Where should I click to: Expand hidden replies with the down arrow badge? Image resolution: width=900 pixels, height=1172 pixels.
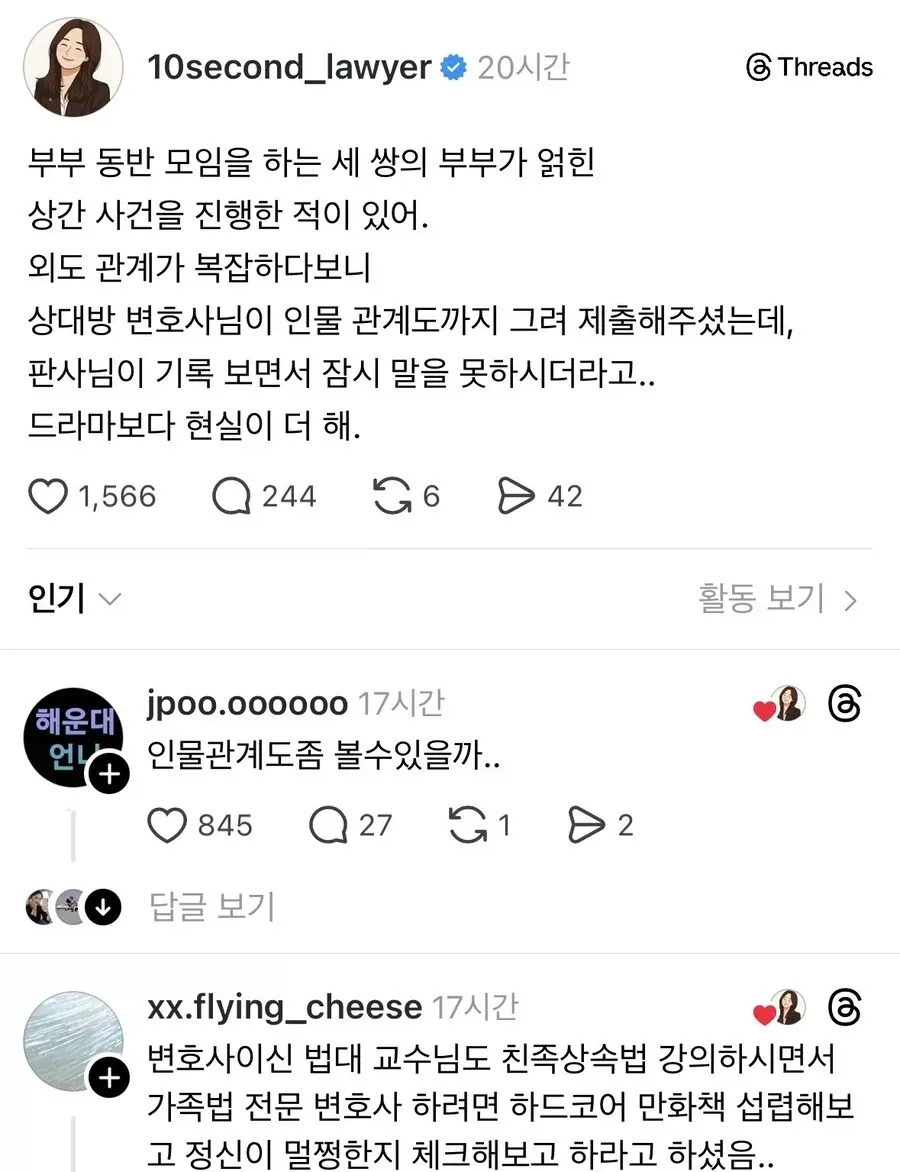click(100, 908)
